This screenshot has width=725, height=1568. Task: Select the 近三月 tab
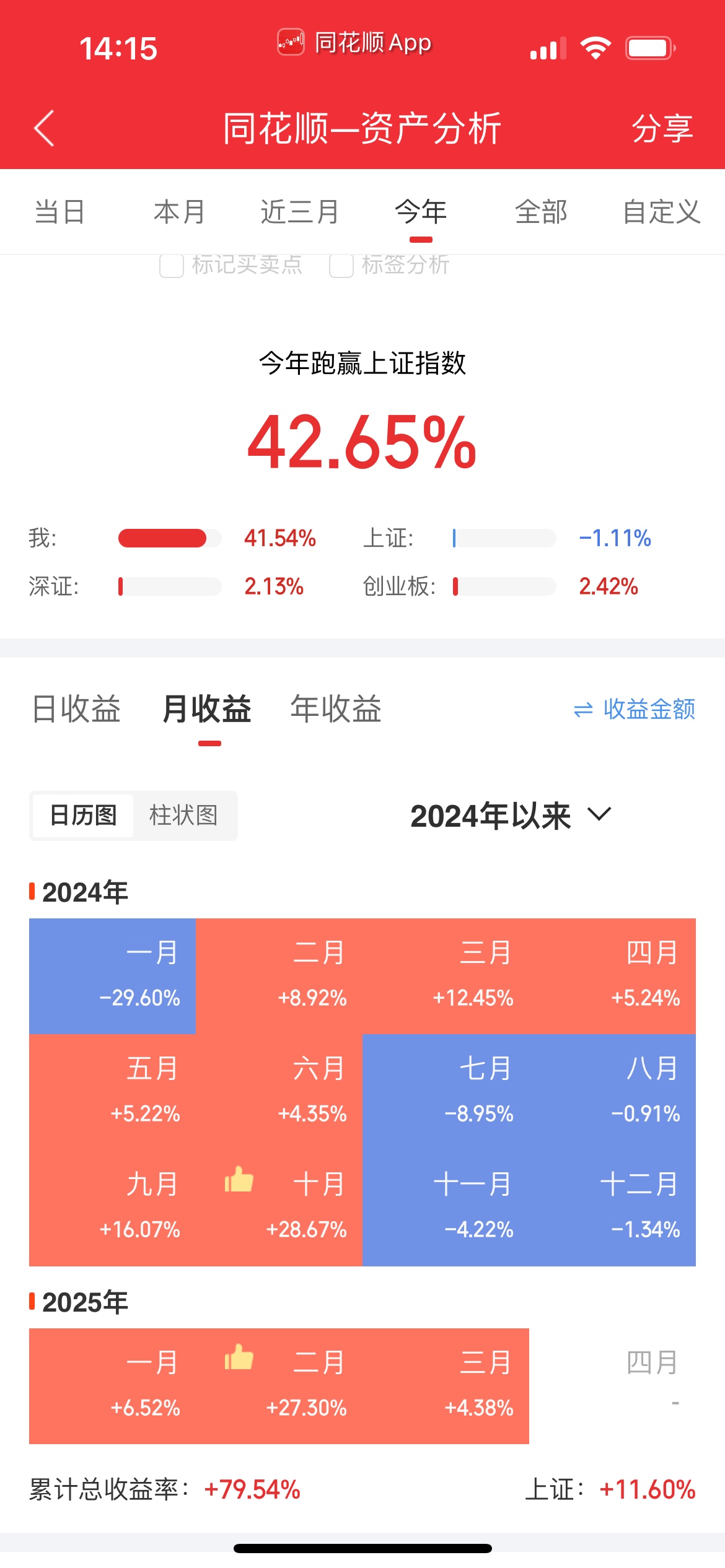pos(299,212)
